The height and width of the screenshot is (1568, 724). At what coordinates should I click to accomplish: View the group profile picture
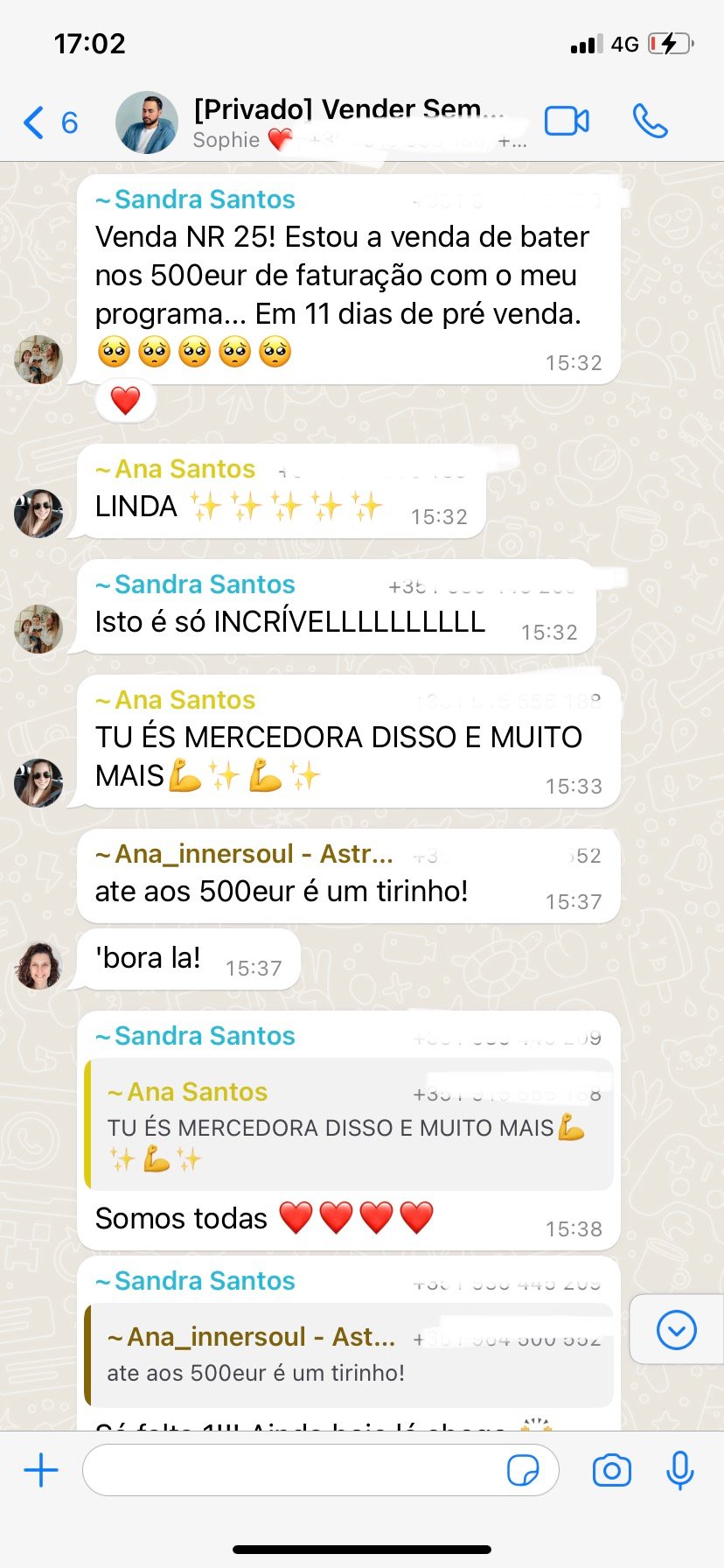coord(147,122)
